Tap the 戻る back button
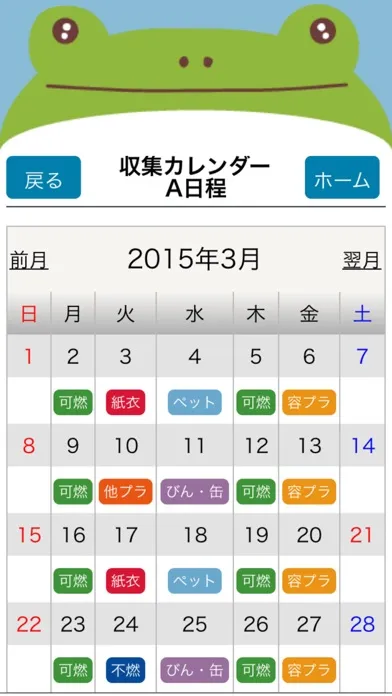 pos(44,178)
